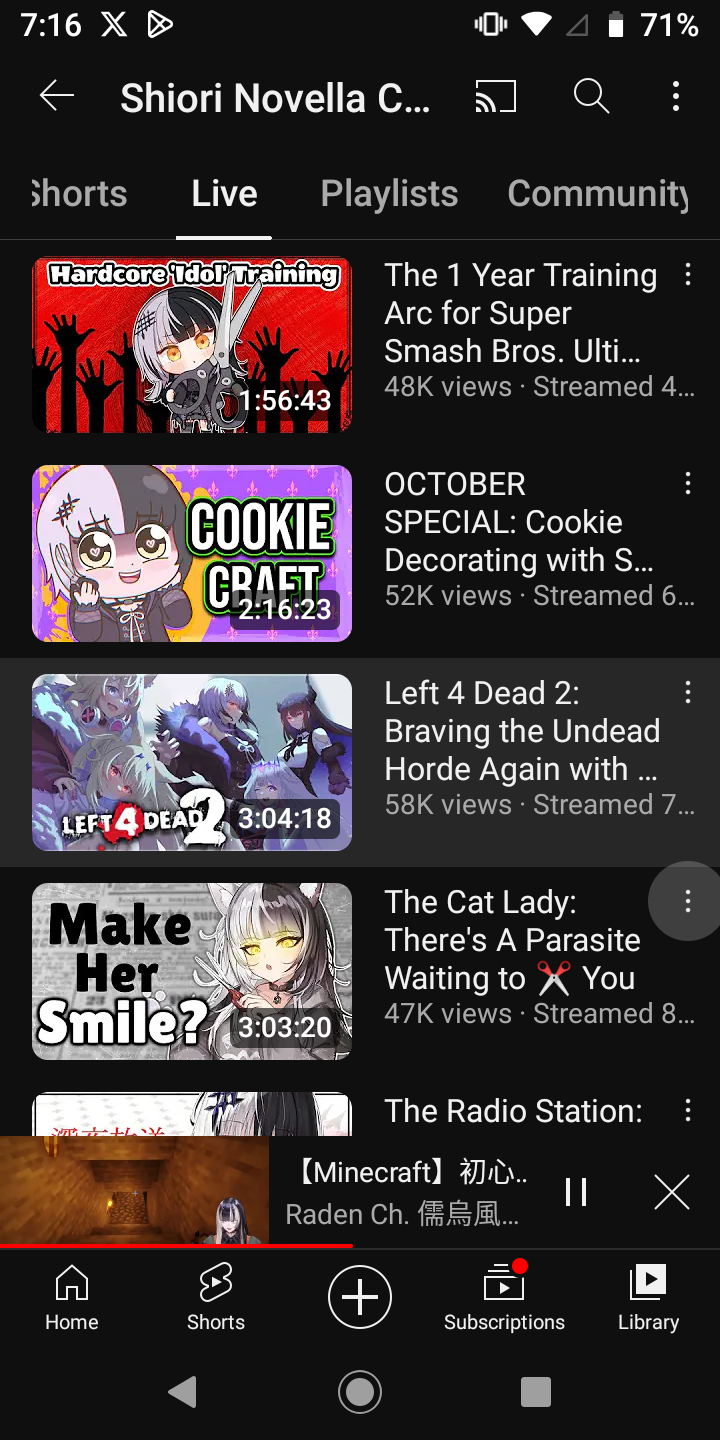This screenshot has height=1440, width=720.
Task: Switch to the Community tab
Action: coord(598,193)
